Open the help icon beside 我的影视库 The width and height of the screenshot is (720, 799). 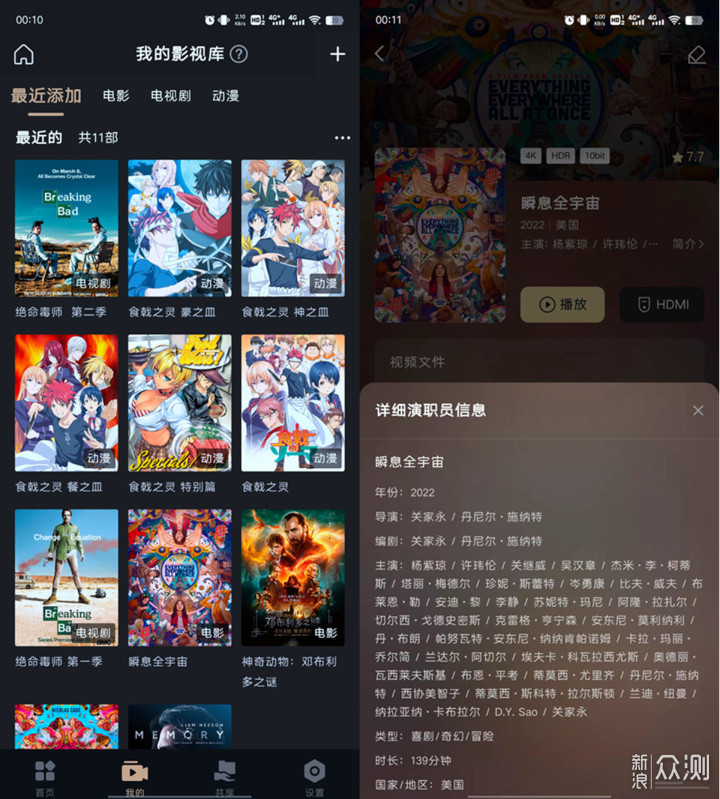[239, 55]
